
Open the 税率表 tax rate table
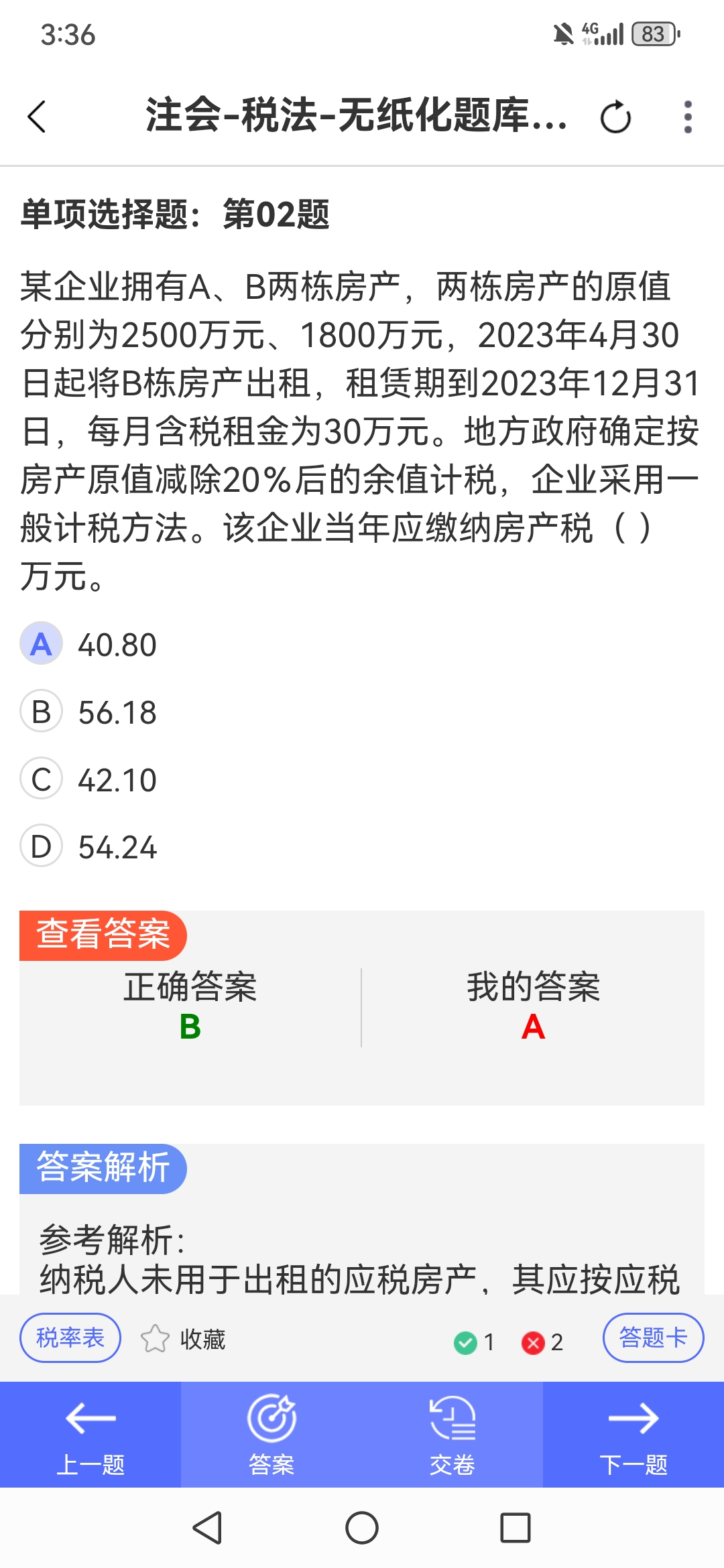click(x=70, y=1337)
